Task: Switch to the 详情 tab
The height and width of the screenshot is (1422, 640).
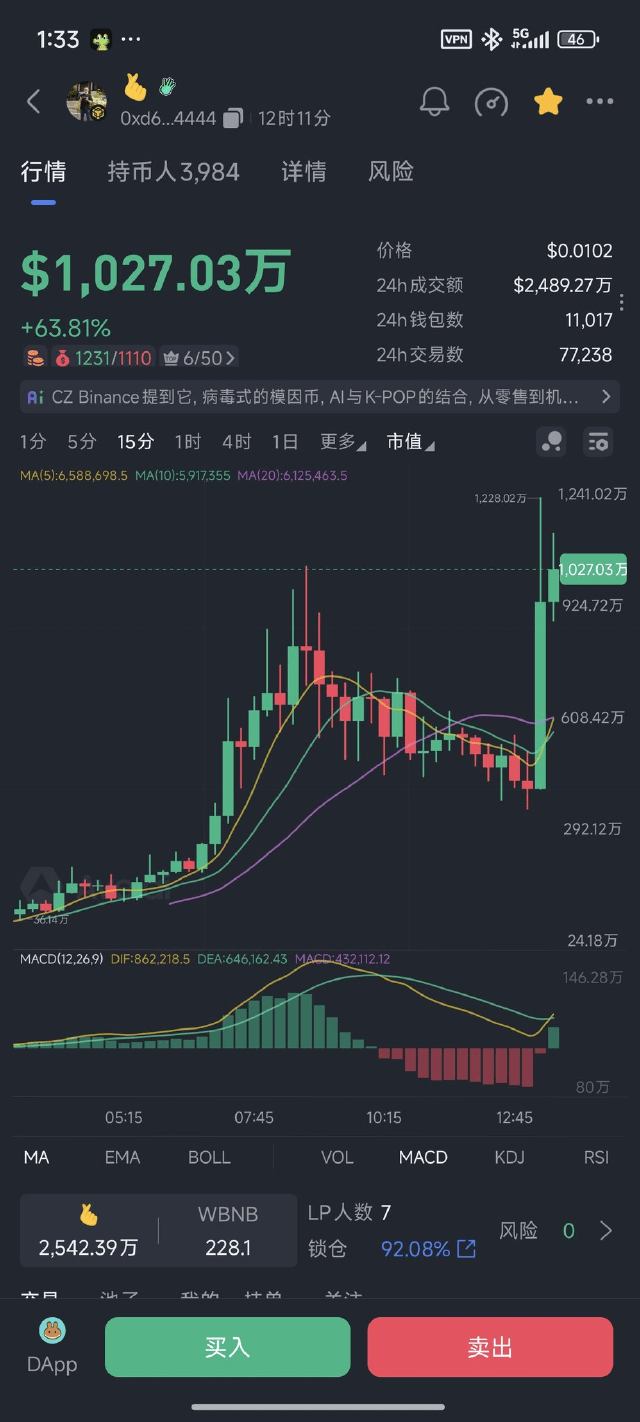Action: pyautogui.click(x=303, y=172)
